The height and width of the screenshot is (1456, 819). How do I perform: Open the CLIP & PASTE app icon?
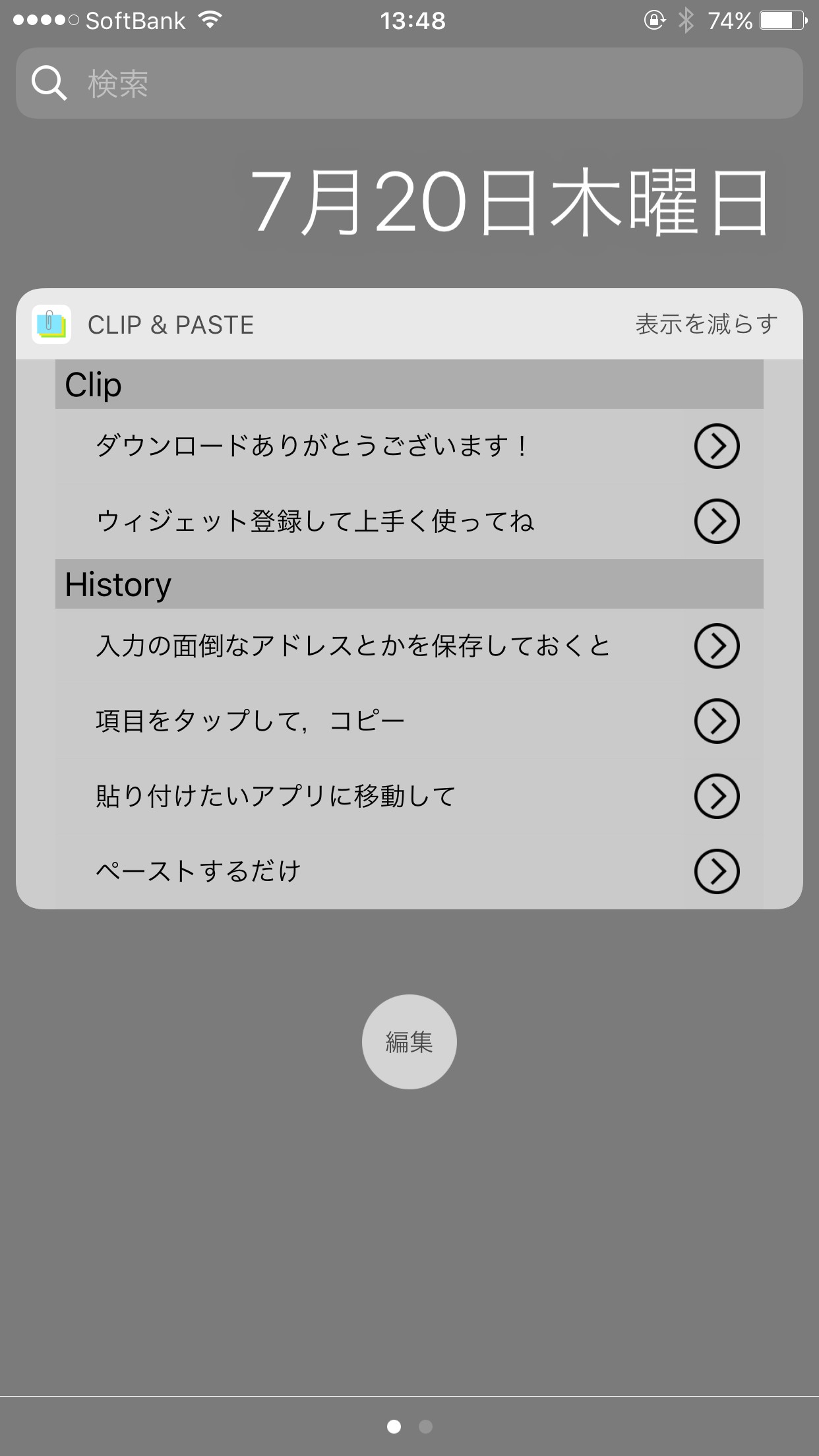51,324
